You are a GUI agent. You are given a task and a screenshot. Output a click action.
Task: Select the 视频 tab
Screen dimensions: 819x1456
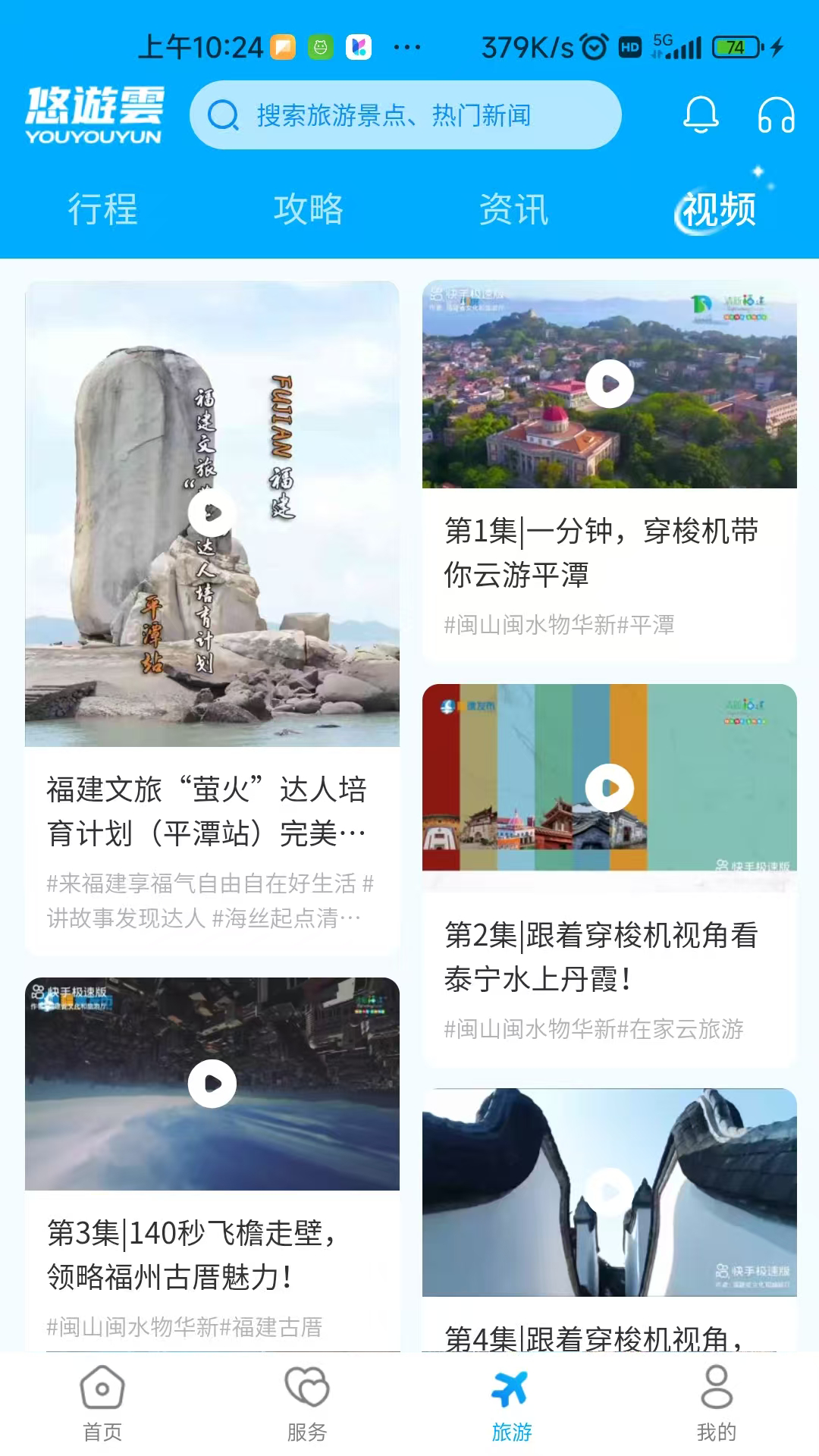click(719, 210)
